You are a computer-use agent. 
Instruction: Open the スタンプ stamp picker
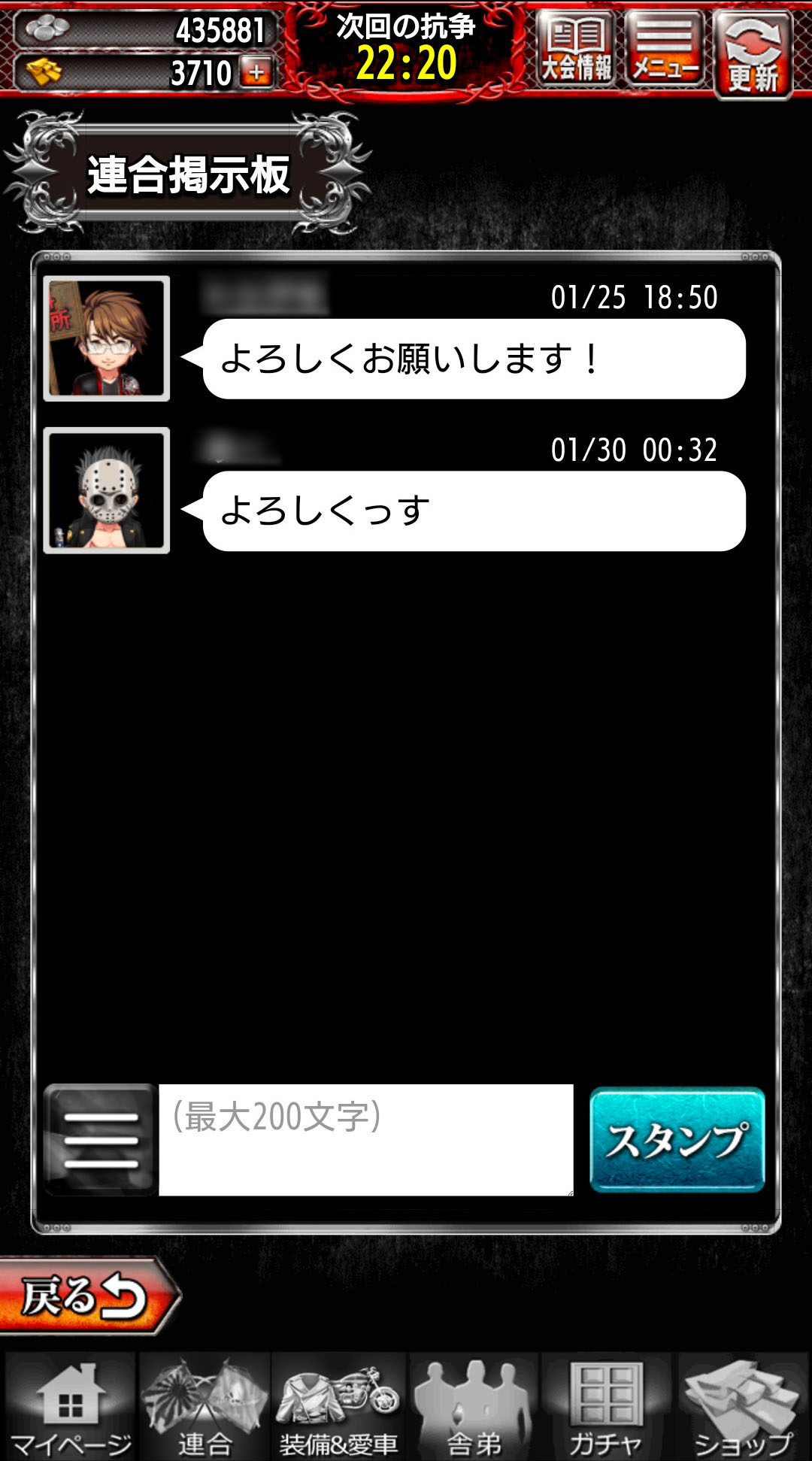tap(677, 1139)
